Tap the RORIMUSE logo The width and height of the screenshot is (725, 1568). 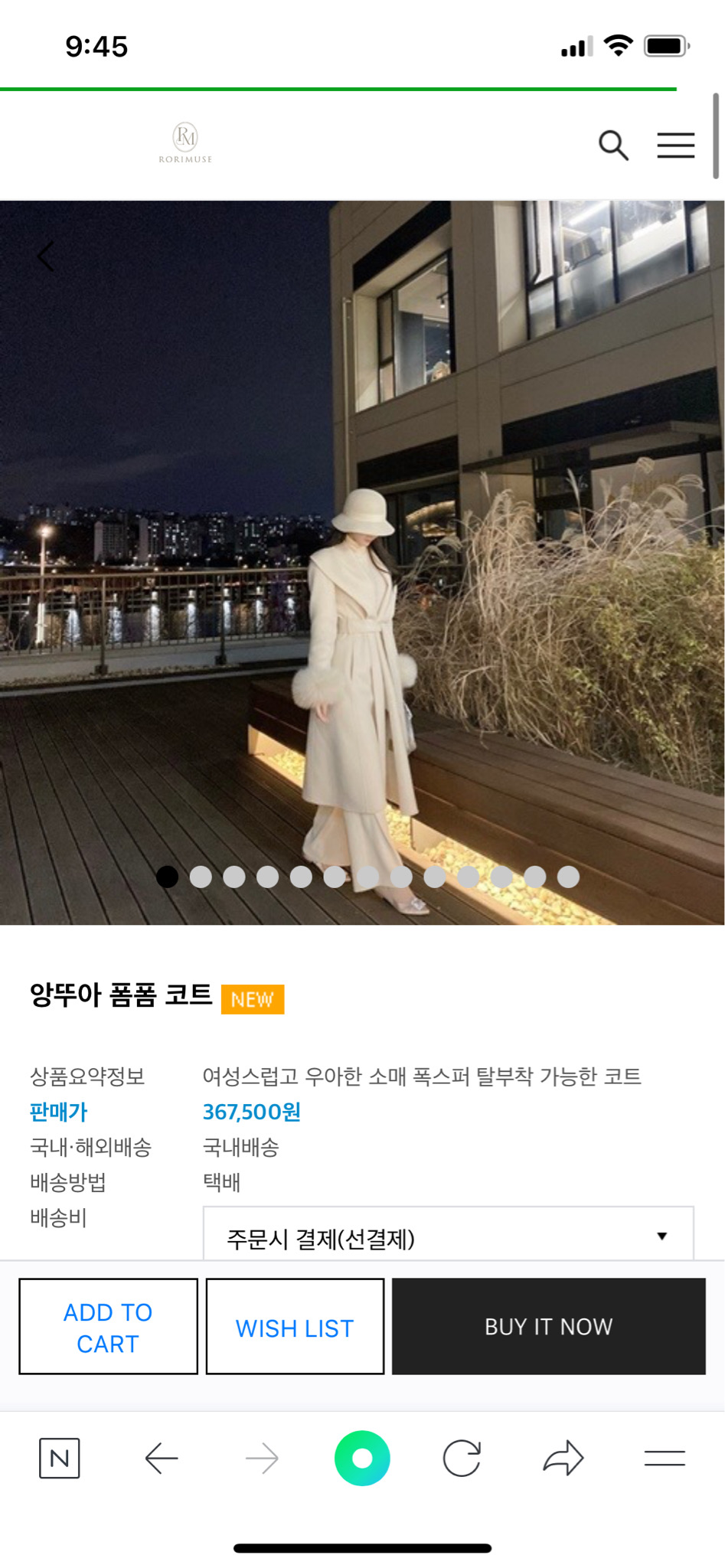coord(186,142)
